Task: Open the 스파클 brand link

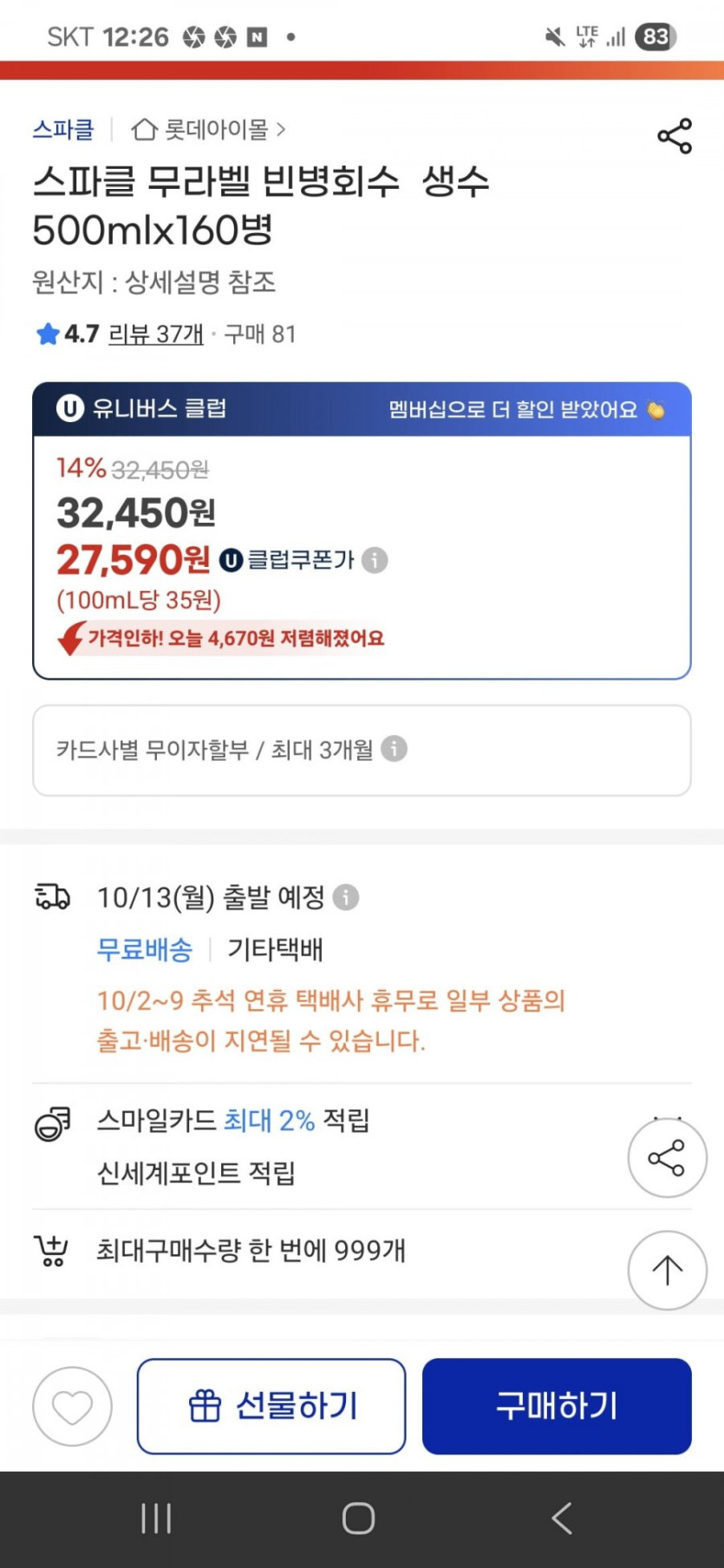Action: point(63,130)
